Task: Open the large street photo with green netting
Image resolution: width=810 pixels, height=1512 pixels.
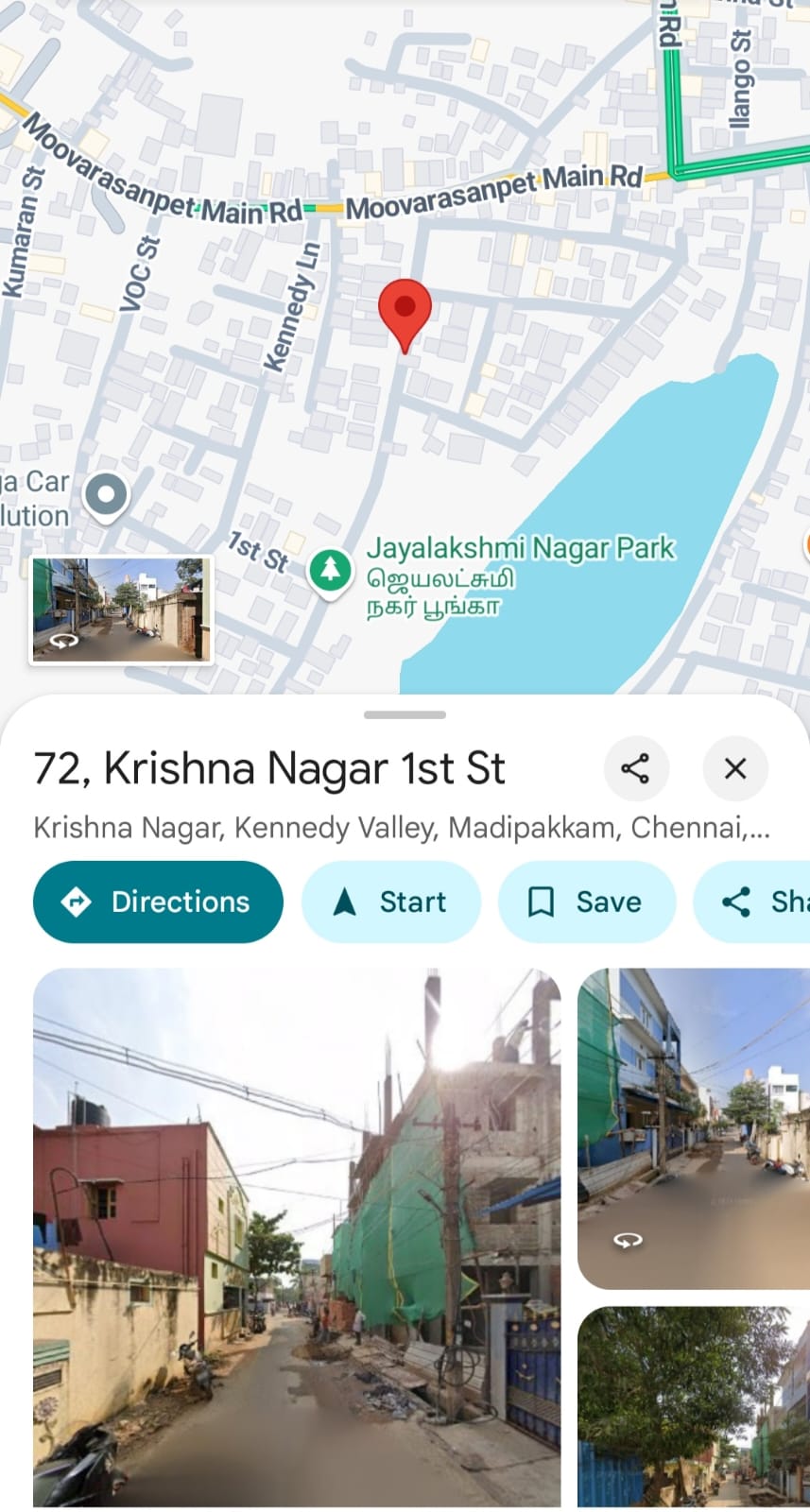Action: point(297,1236)
